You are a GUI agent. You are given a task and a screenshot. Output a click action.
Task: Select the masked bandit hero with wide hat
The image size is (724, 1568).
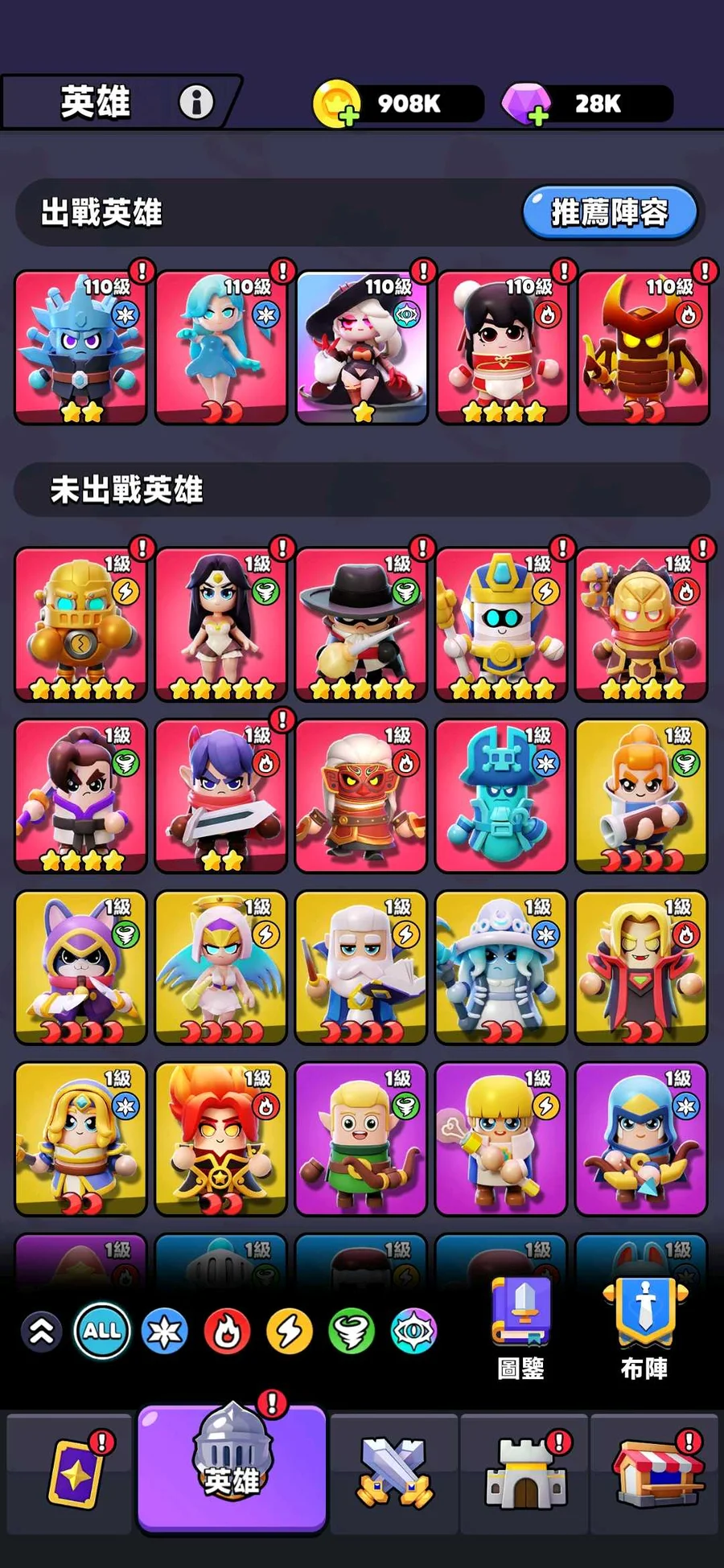[361, 624]
